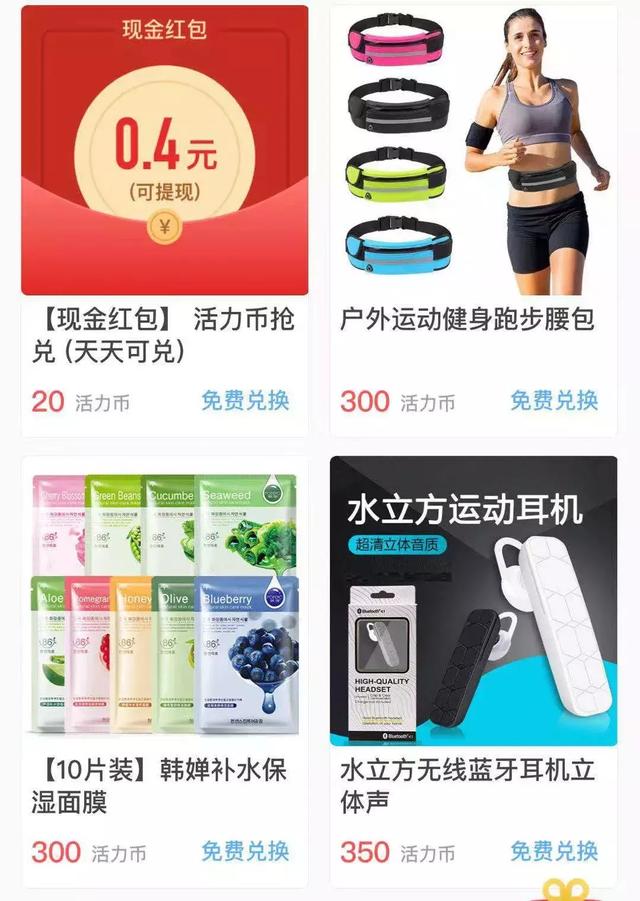Image resolution: width=640 pixels, height=901 pixels.
Task: Tap 免费兑换 for 现金红包
Action: pos(245,401)
